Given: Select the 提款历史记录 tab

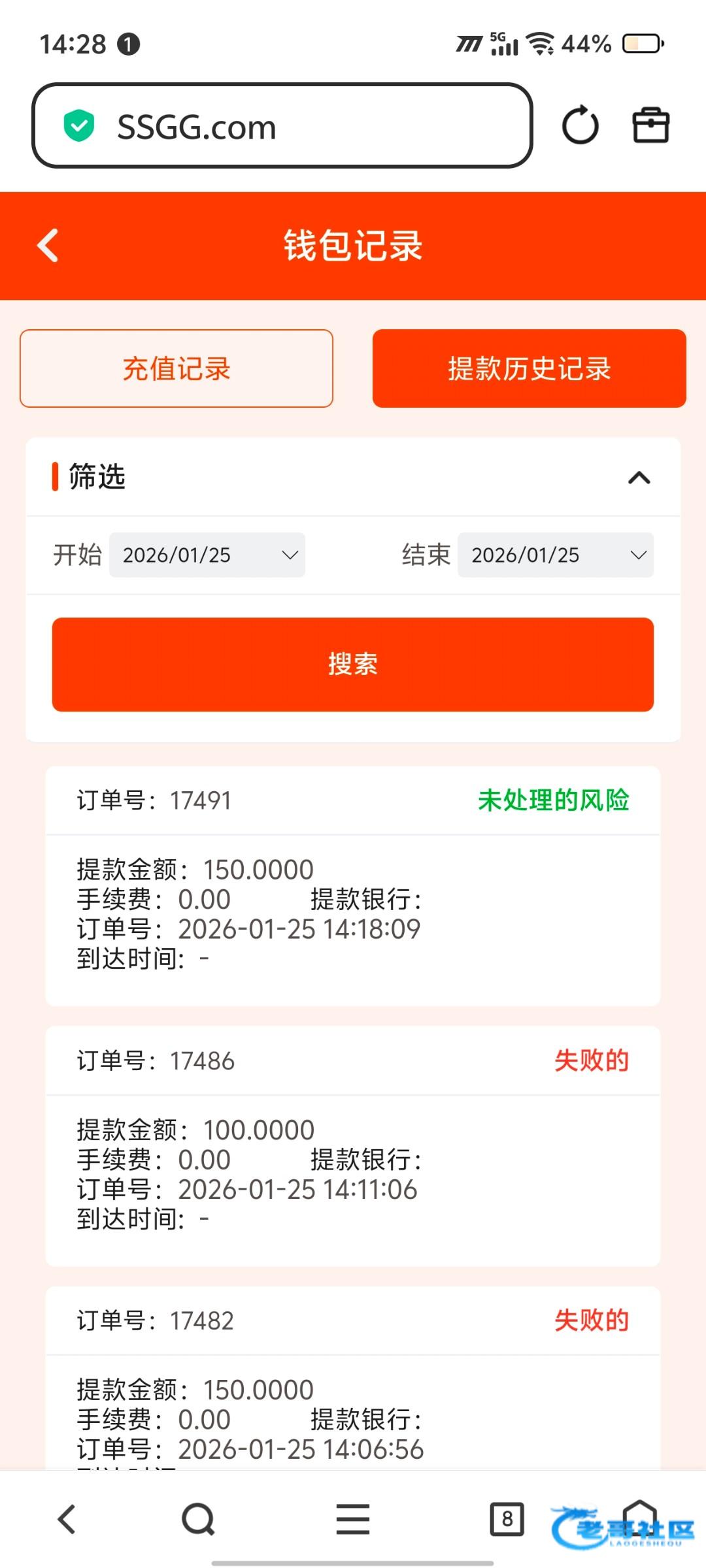Looking at the screenshot, I should point(529,368).
